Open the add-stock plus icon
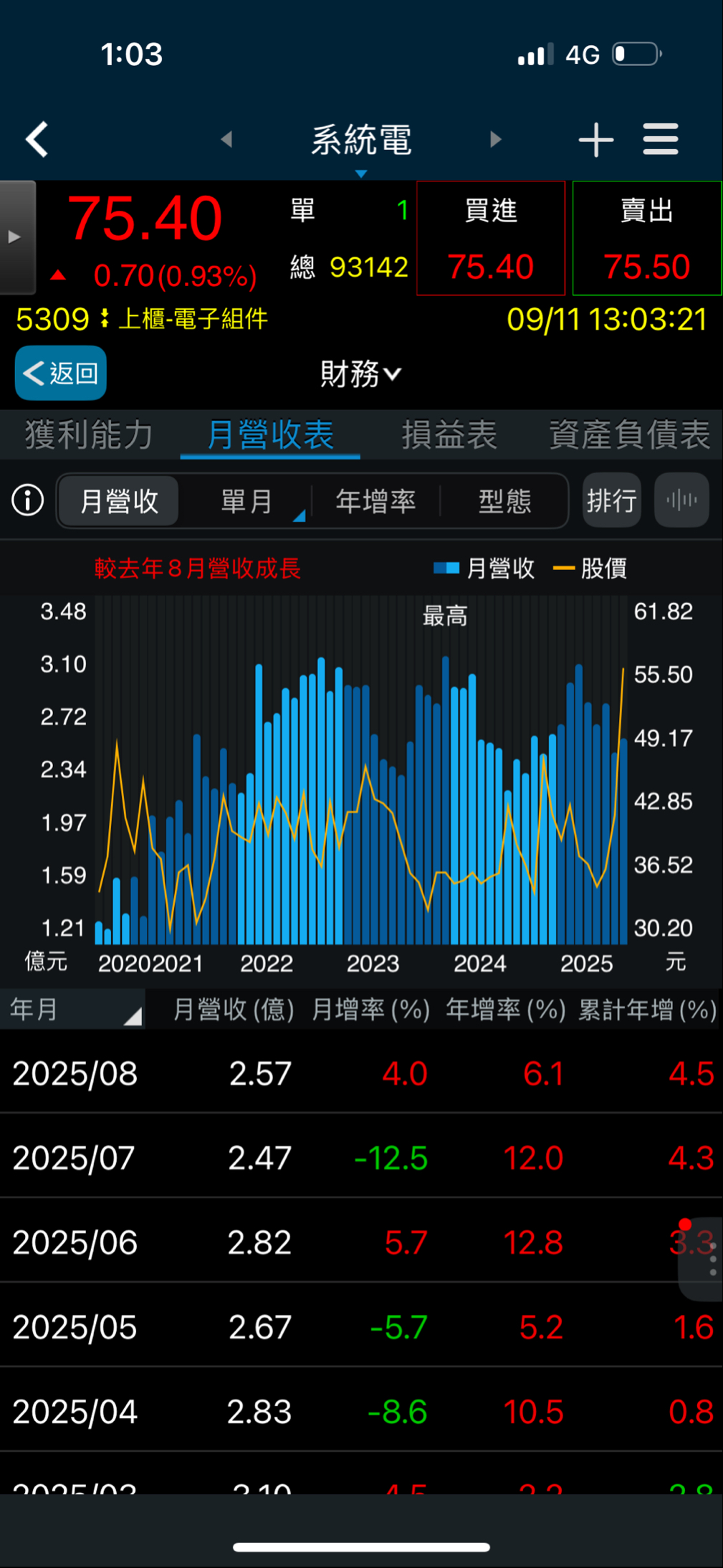Viewport: 723px width, 1568px height. [596, 138]
